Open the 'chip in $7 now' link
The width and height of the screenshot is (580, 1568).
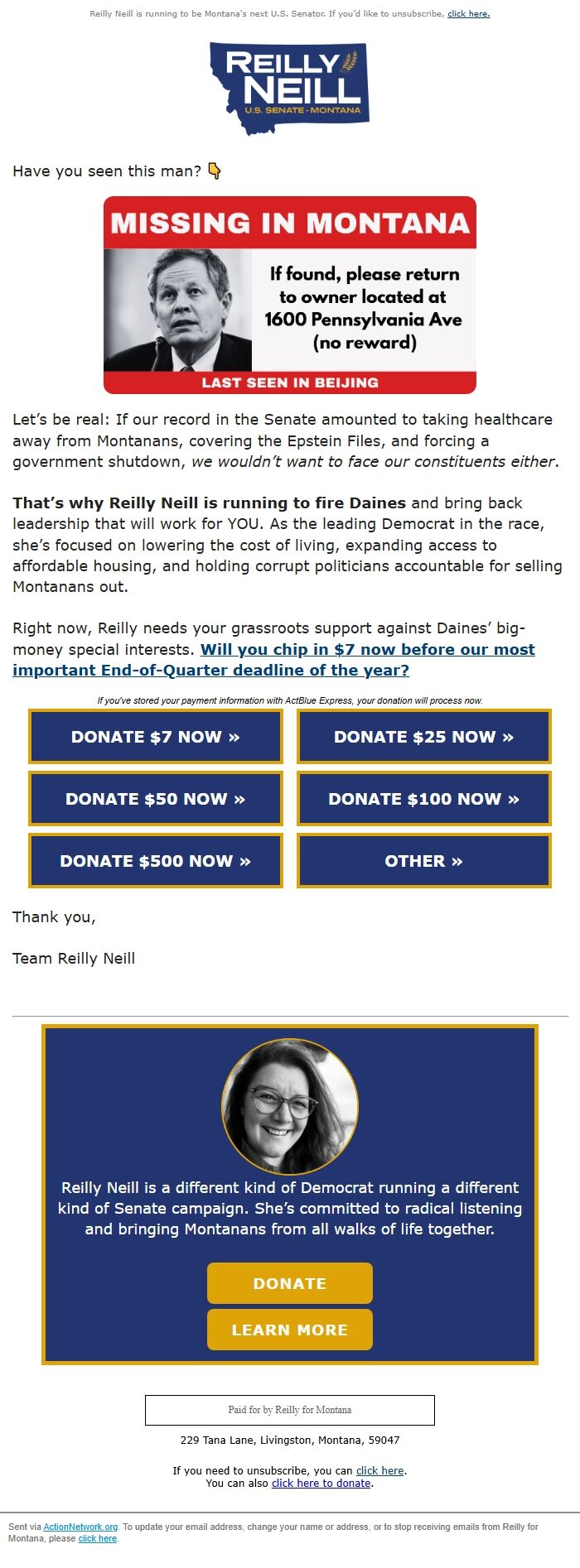pos(273,660)
